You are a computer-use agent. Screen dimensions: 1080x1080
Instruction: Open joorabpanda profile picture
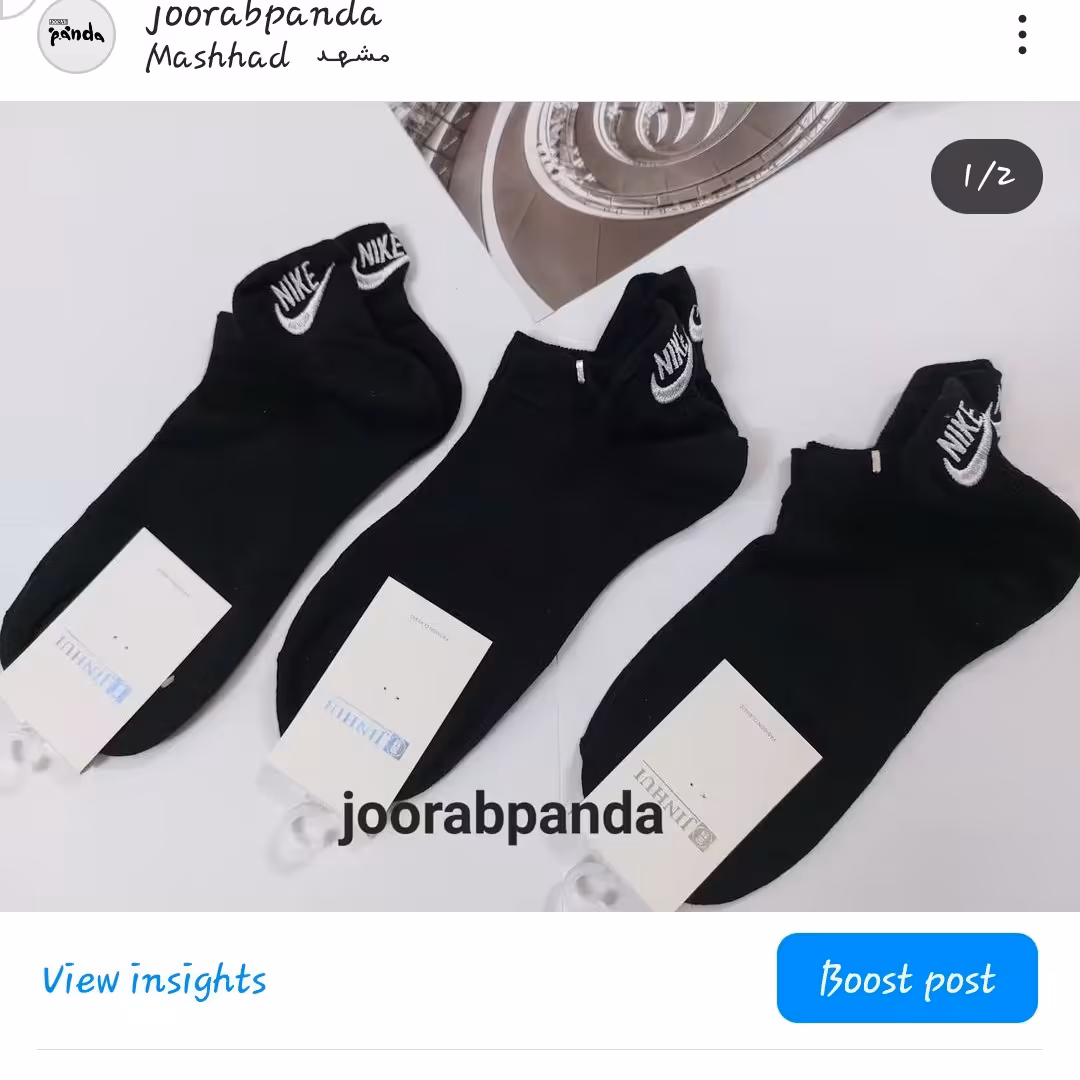[x=76, y=35]
